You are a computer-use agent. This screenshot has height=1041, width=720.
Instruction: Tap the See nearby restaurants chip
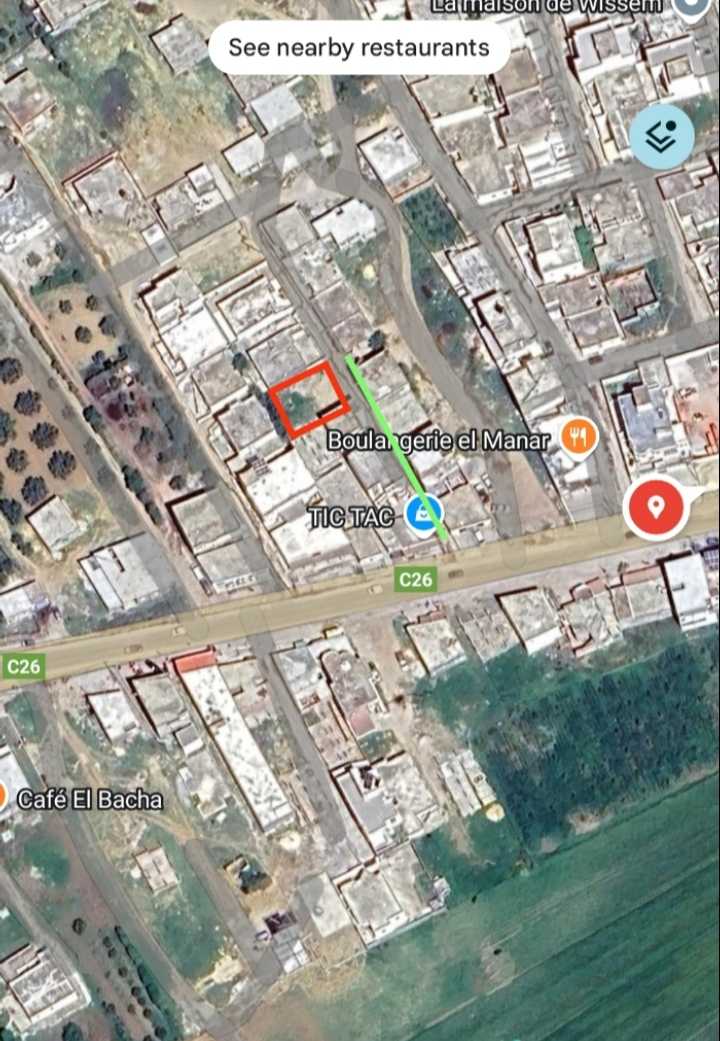tap(359, 47)
